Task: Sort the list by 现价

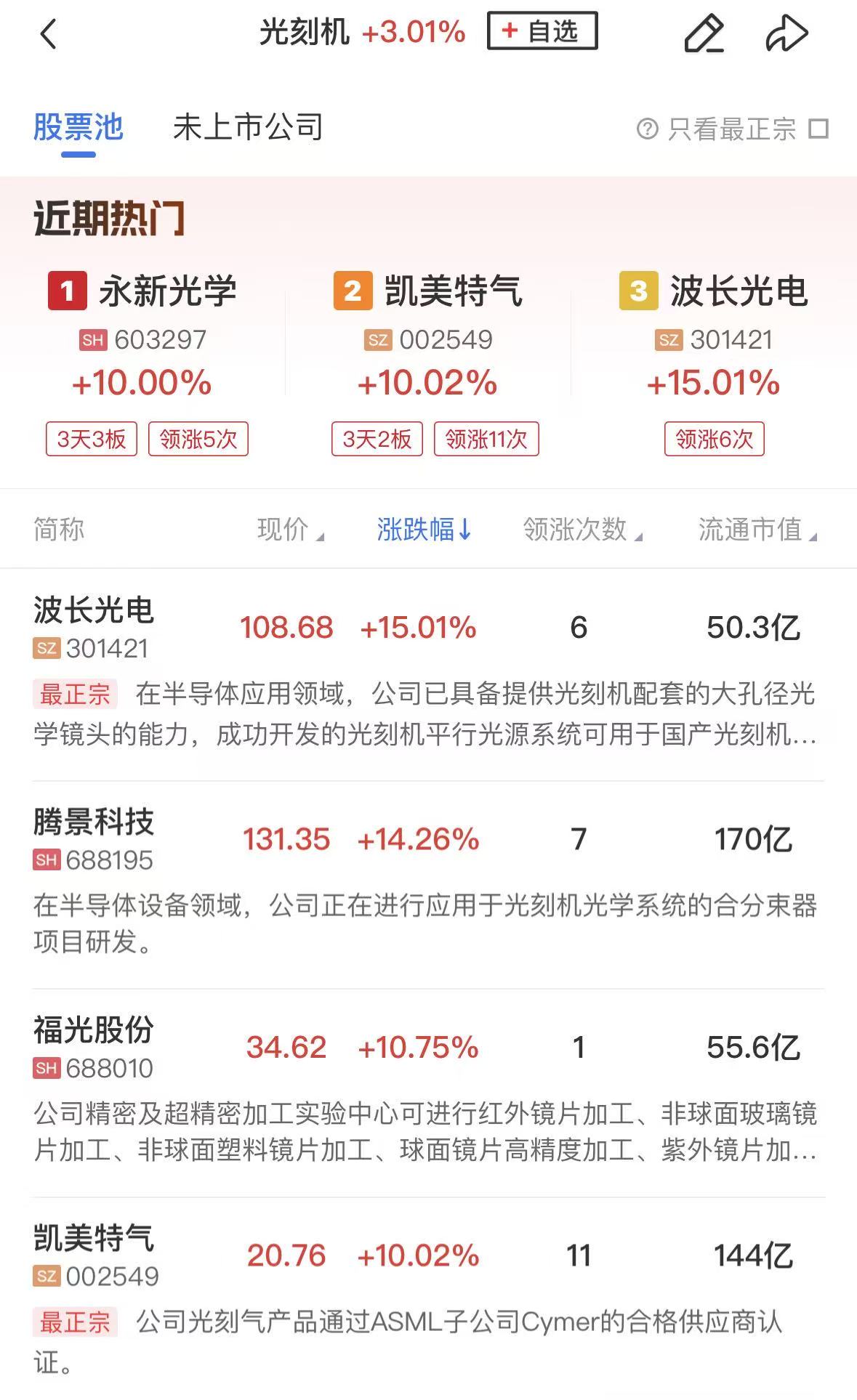Action: pyautogui.click(x=290, y=530)
